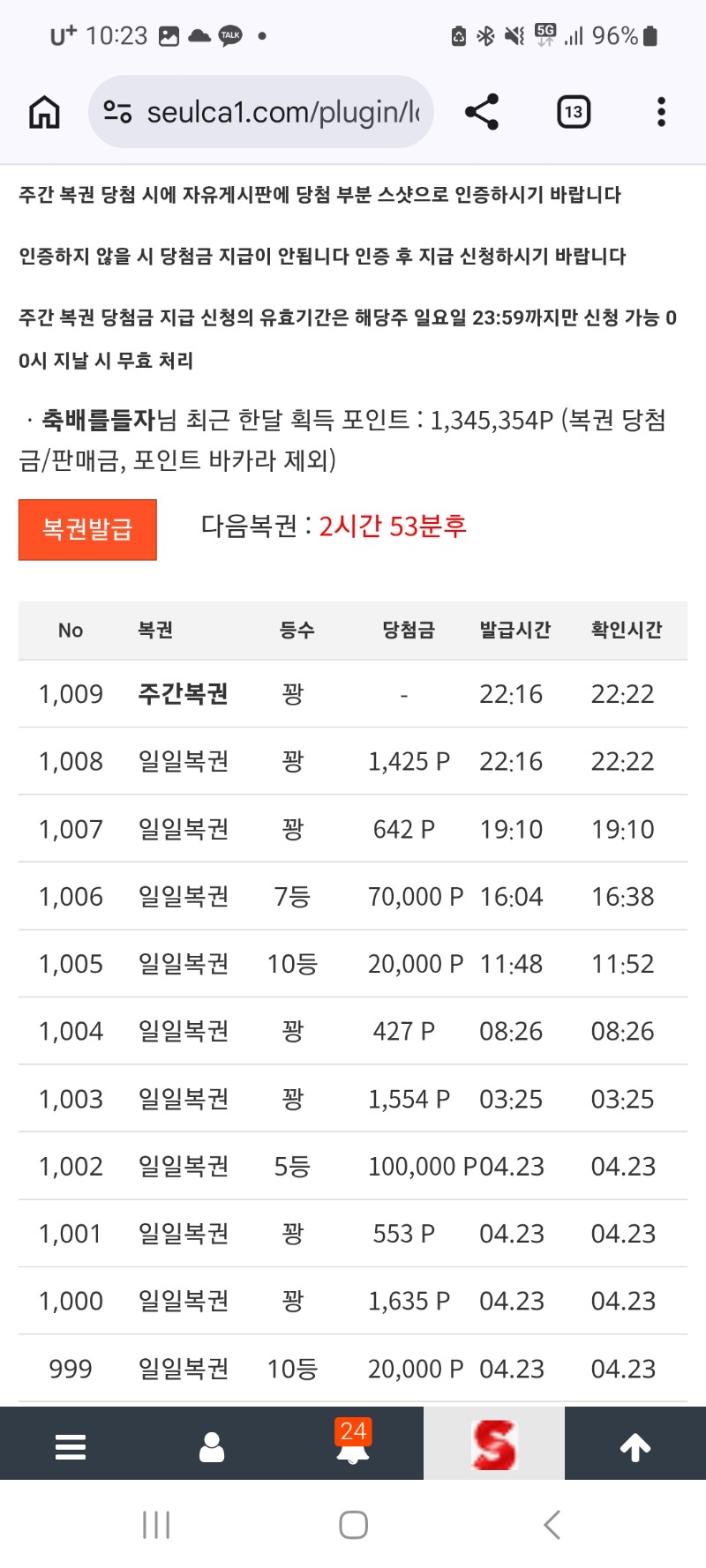Tap the seulca1.com address bar
The width and height of the screenshot is (706, 1568).
tap(282, 112)
